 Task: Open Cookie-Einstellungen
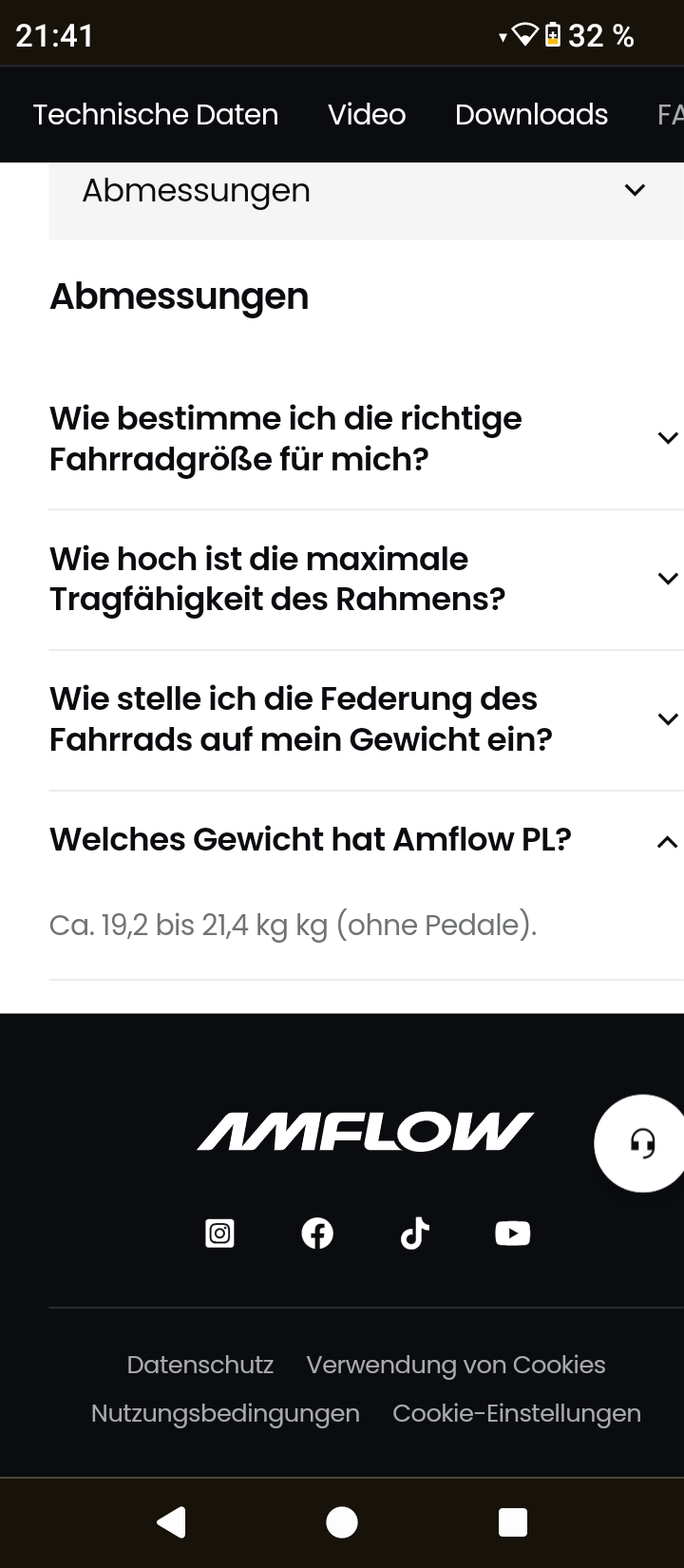[517, 1413]
